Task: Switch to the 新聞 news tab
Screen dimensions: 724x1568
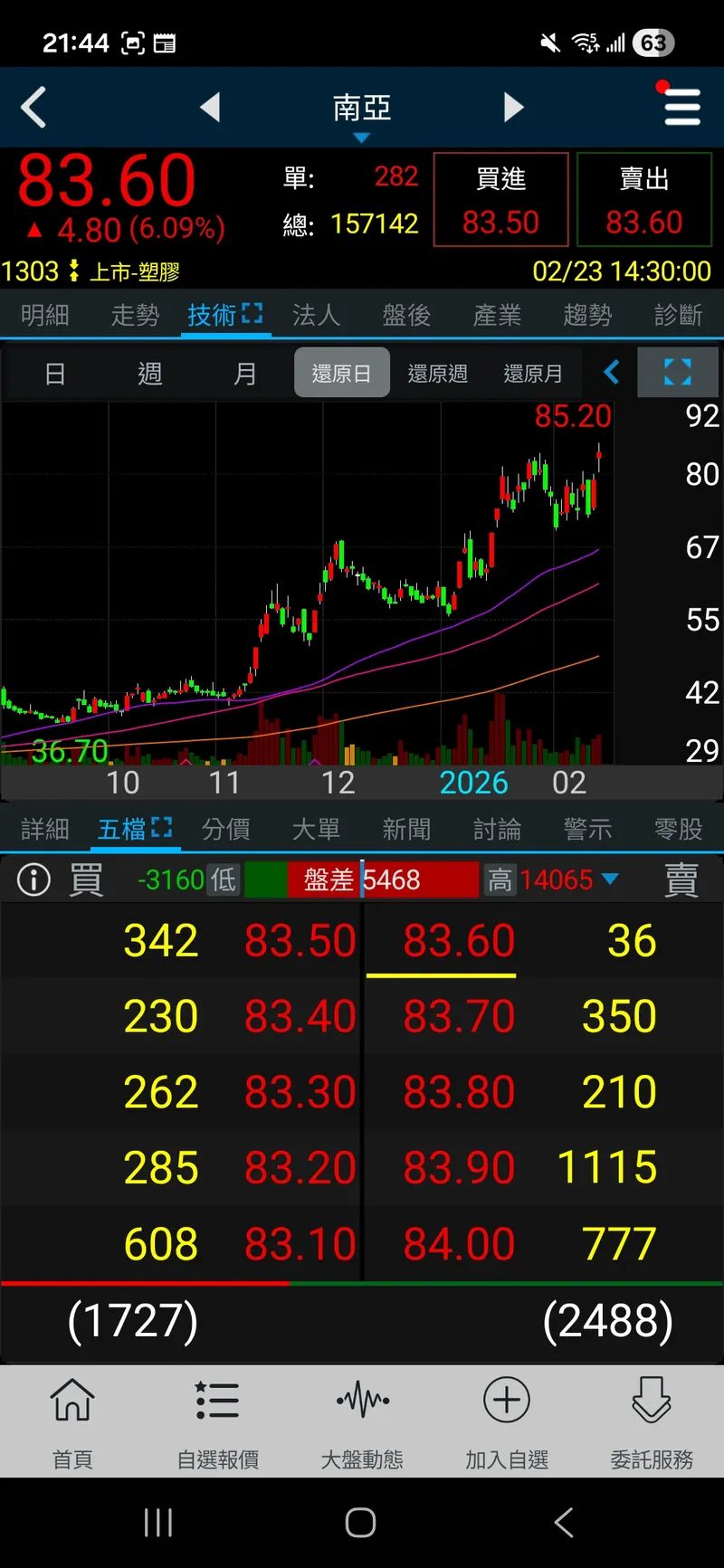Action: coord(406,829)
